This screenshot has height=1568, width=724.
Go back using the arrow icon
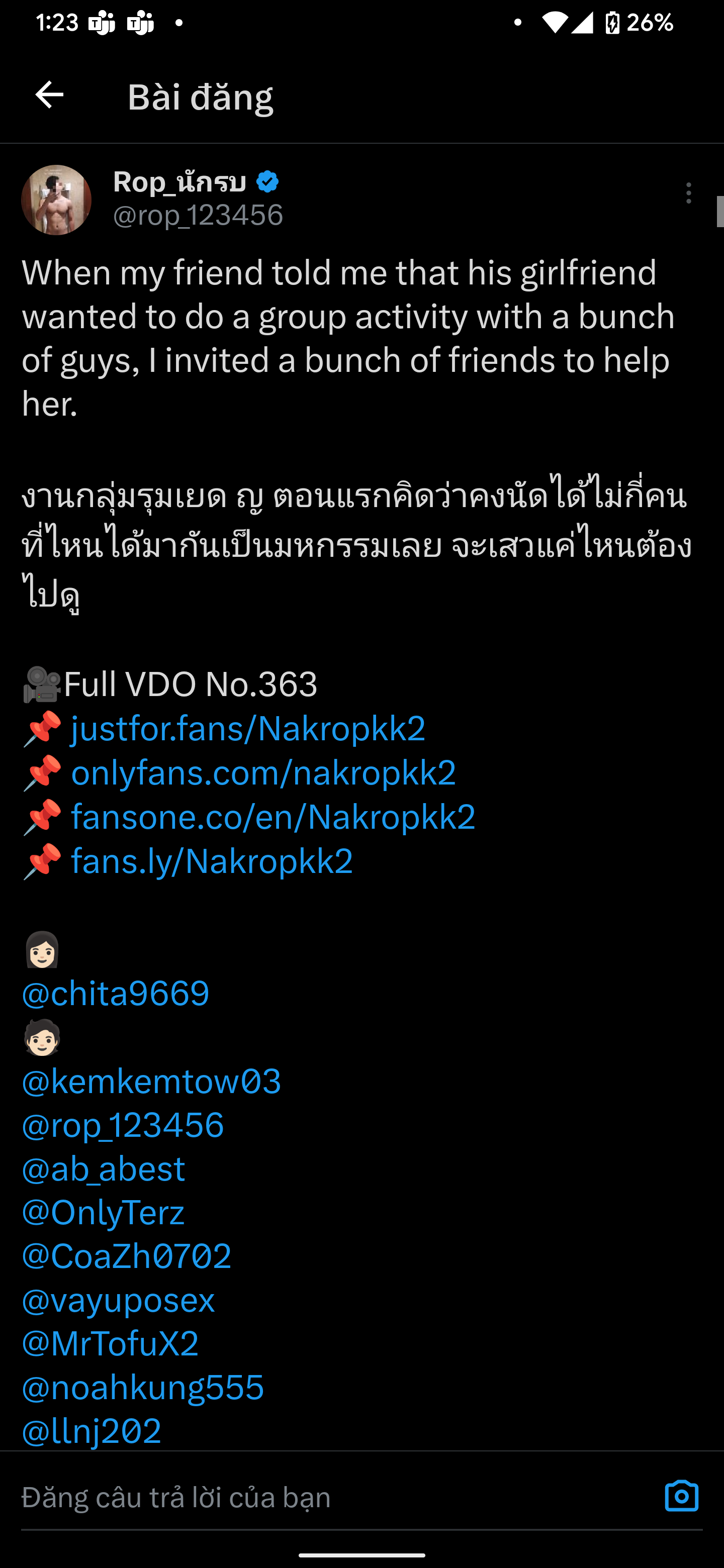click(x=49, y=95)
